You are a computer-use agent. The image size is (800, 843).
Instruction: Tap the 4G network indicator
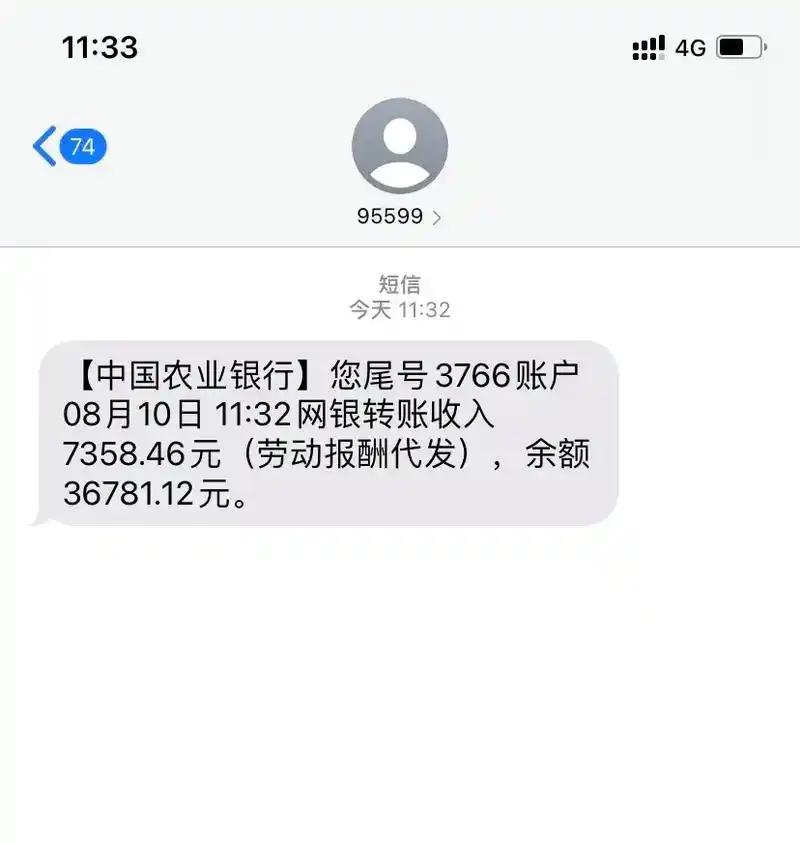(x=691, y=46)
